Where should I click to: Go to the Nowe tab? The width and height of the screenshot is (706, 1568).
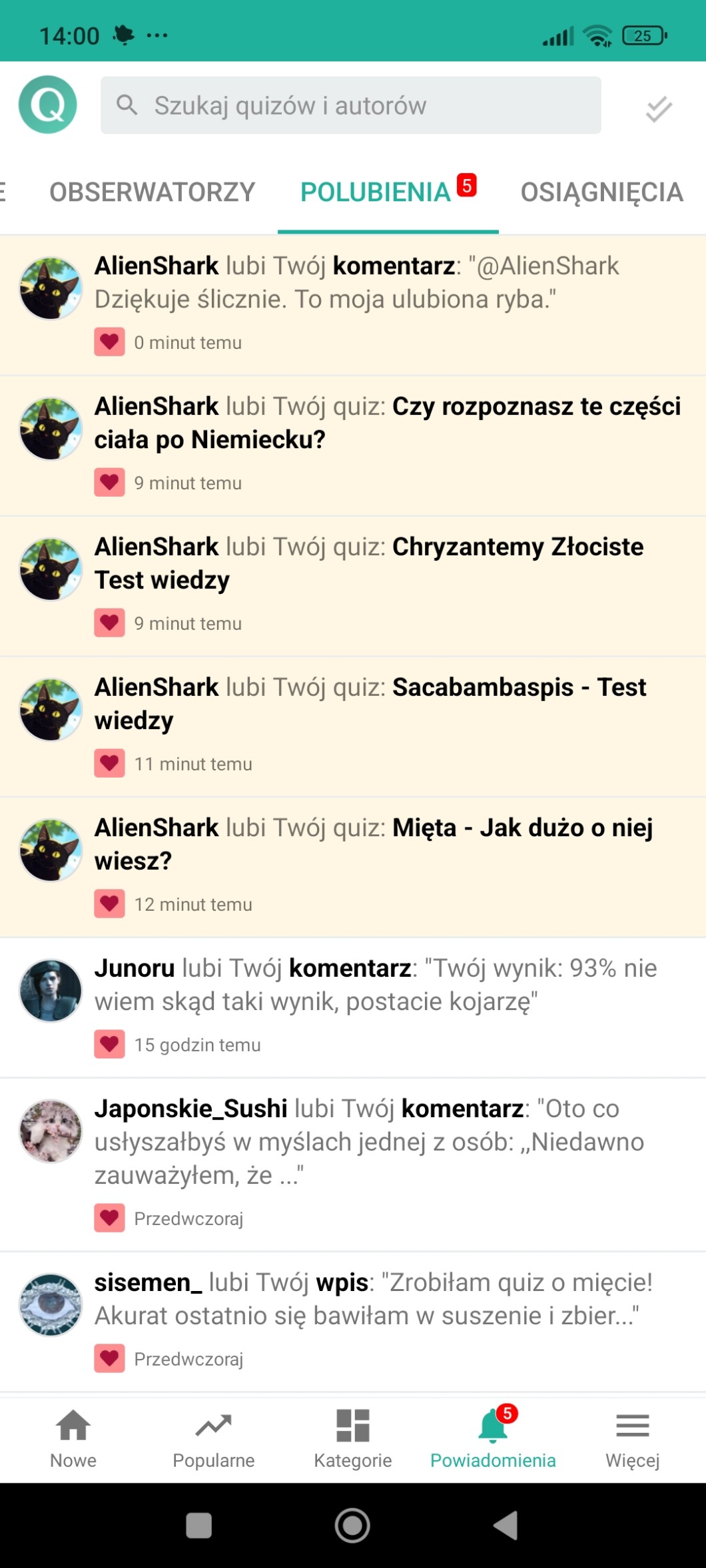(73, 1437)
